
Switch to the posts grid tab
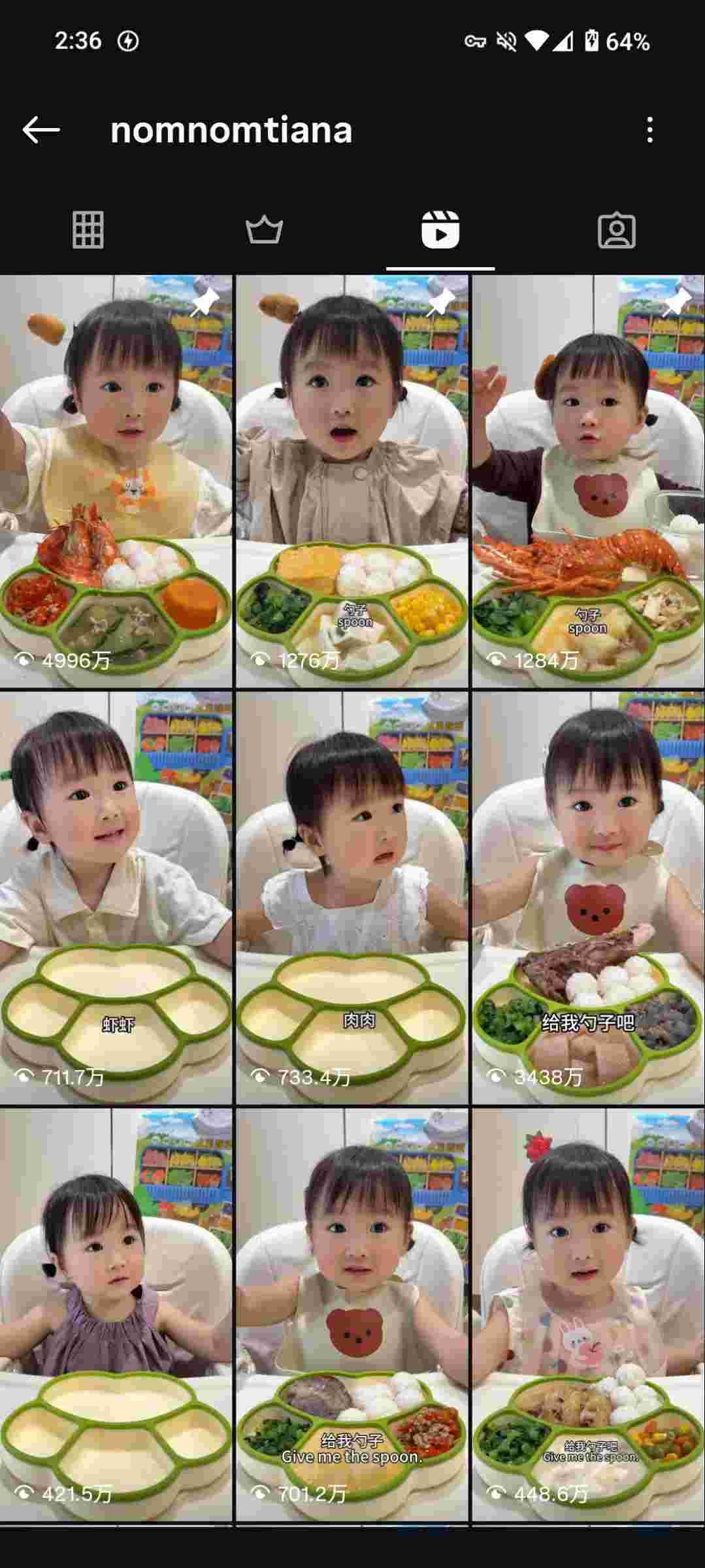[x=88, y=230]
